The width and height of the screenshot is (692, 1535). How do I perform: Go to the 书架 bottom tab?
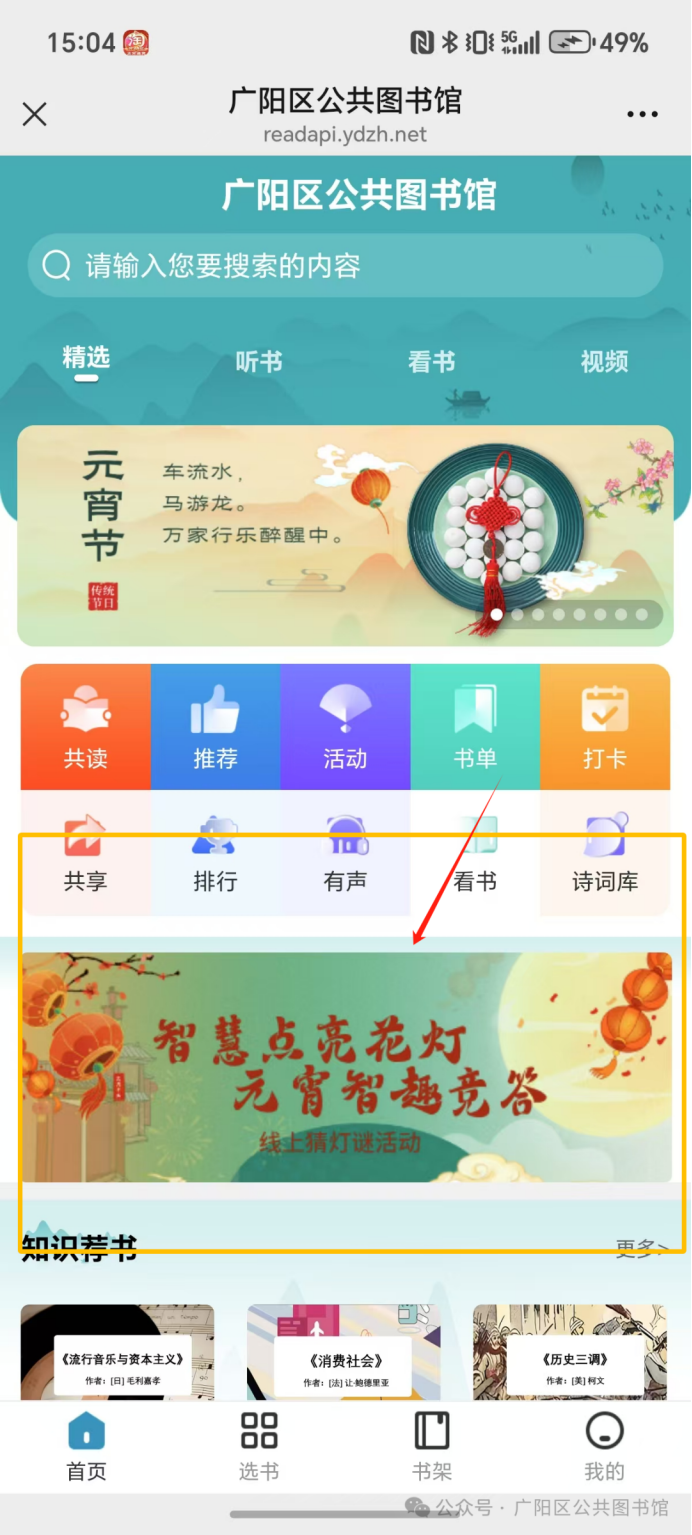point(432,1446)
